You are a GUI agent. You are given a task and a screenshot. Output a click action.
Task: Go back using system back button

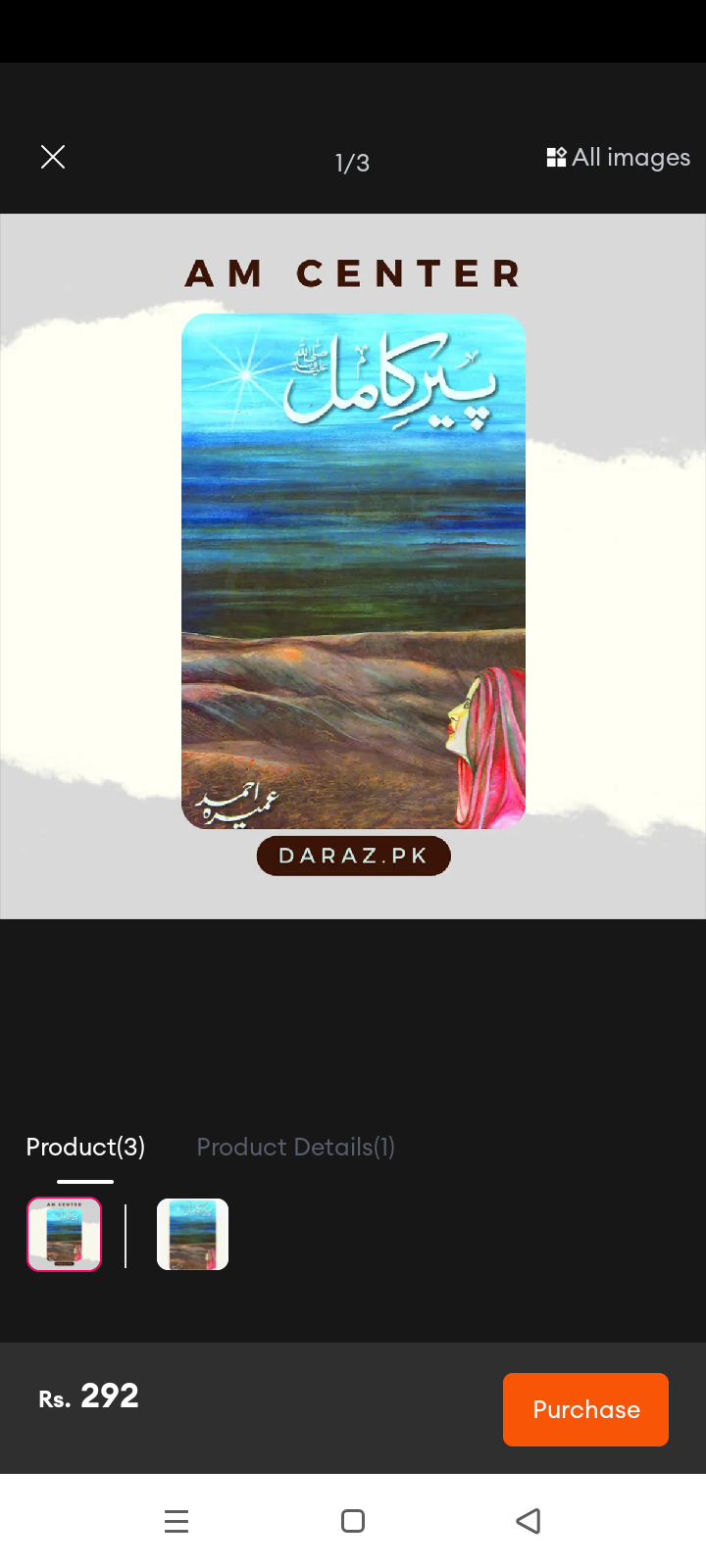[529, 1521]
